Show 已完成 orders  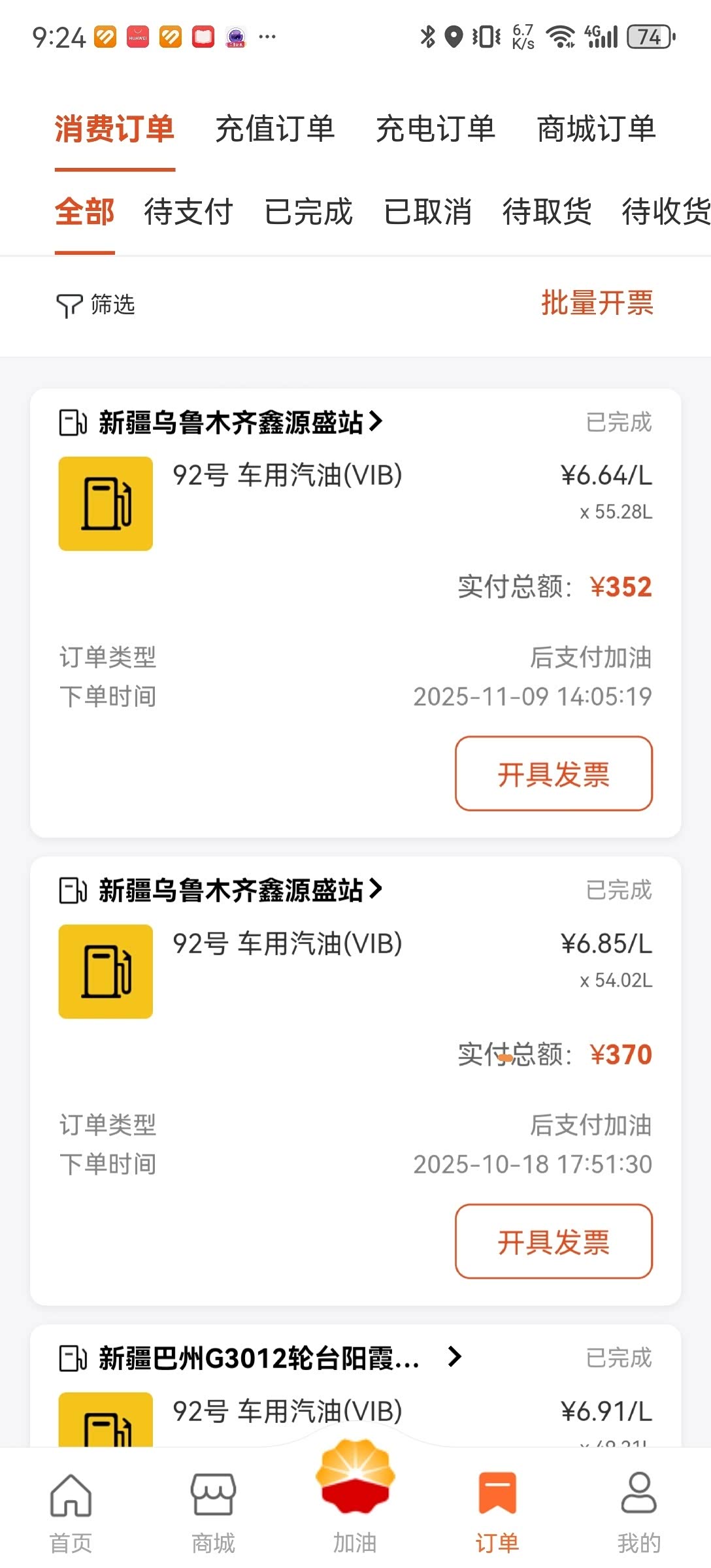coord(308,212)
